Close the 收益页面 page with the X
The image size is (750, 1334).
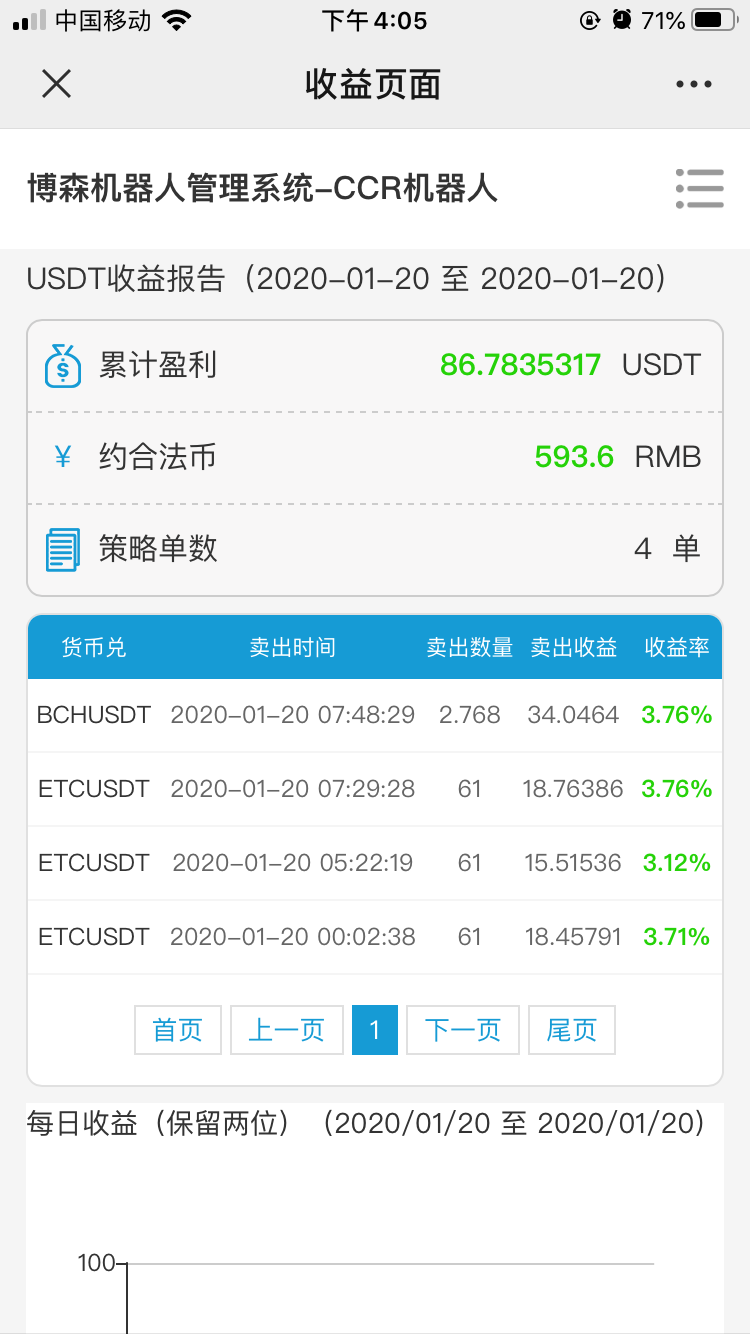56,84
